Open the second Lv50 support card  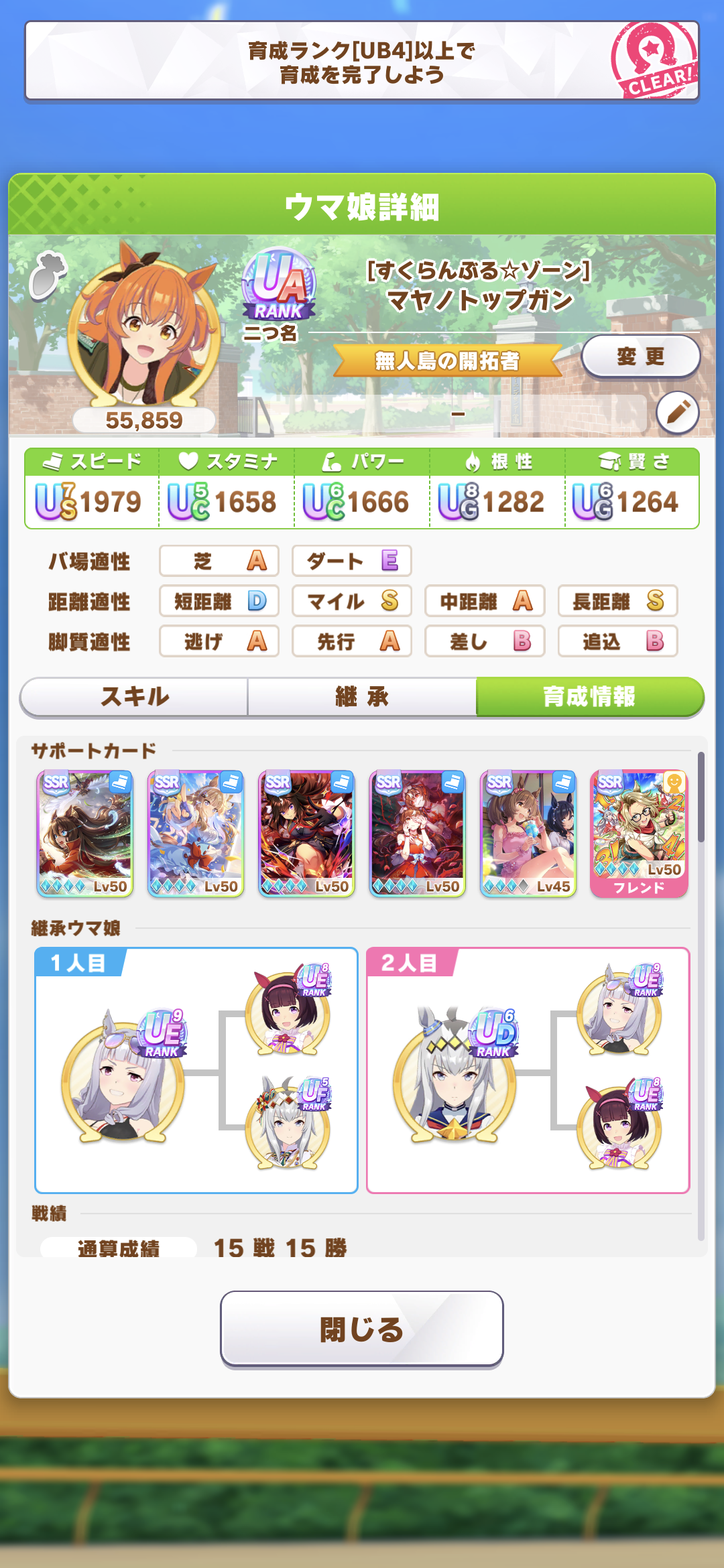196,834
